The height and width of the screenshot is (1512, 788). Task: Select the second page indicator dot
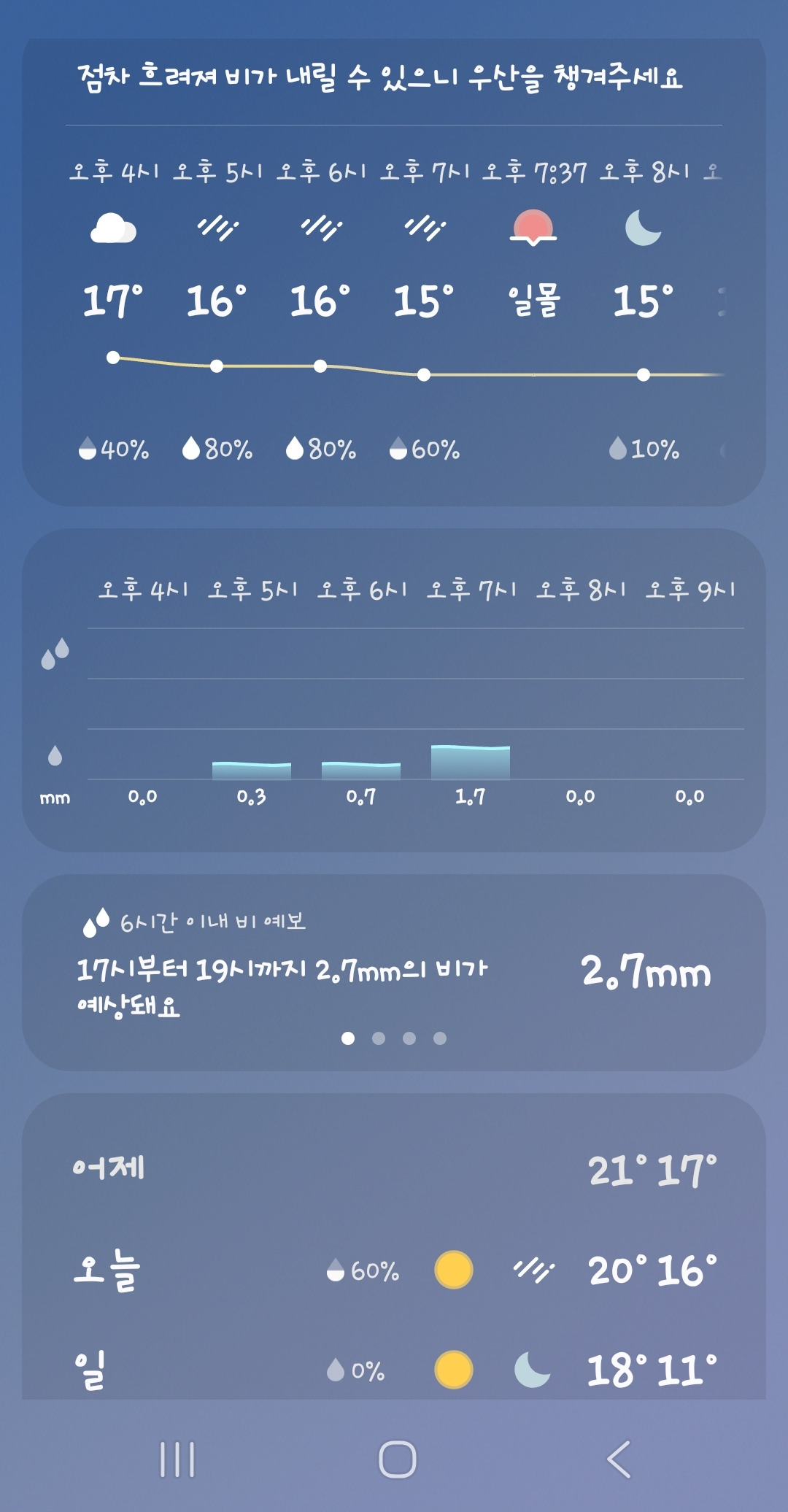point(379,1038)
